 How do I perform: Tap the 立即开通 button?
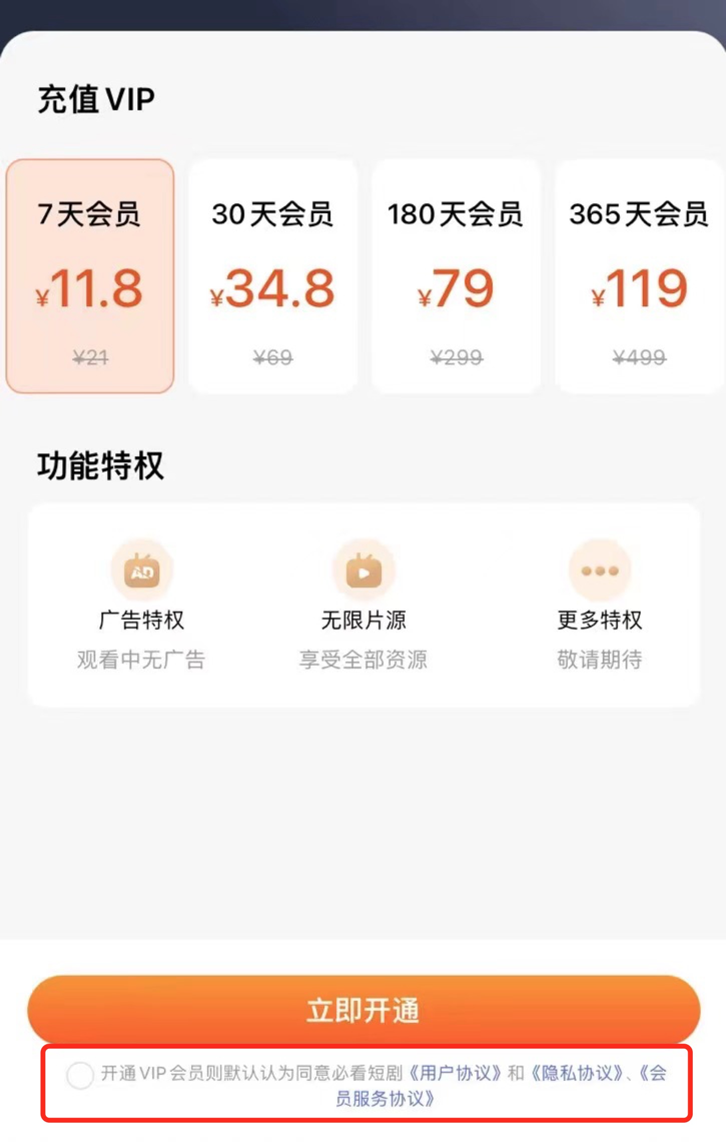click(x=363, y=1010)
